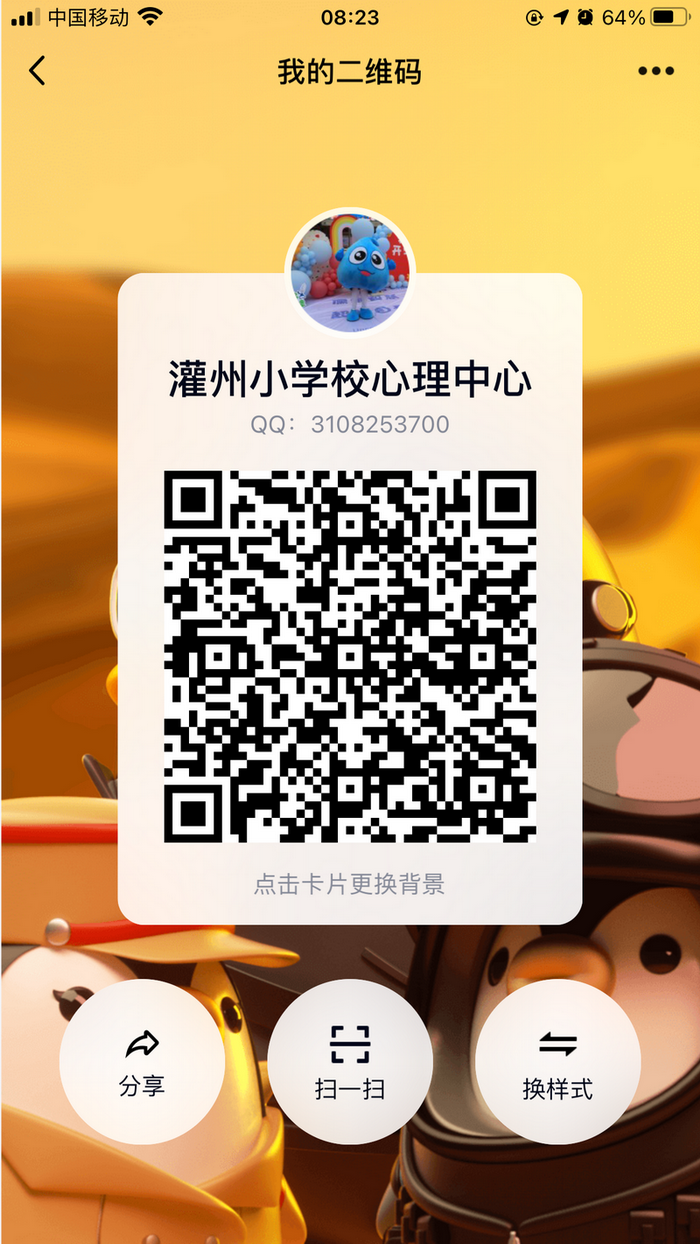Switch QR style with 换样式
The width and height of the screenshot is (700, 1244).
(x=557, y=1062)
